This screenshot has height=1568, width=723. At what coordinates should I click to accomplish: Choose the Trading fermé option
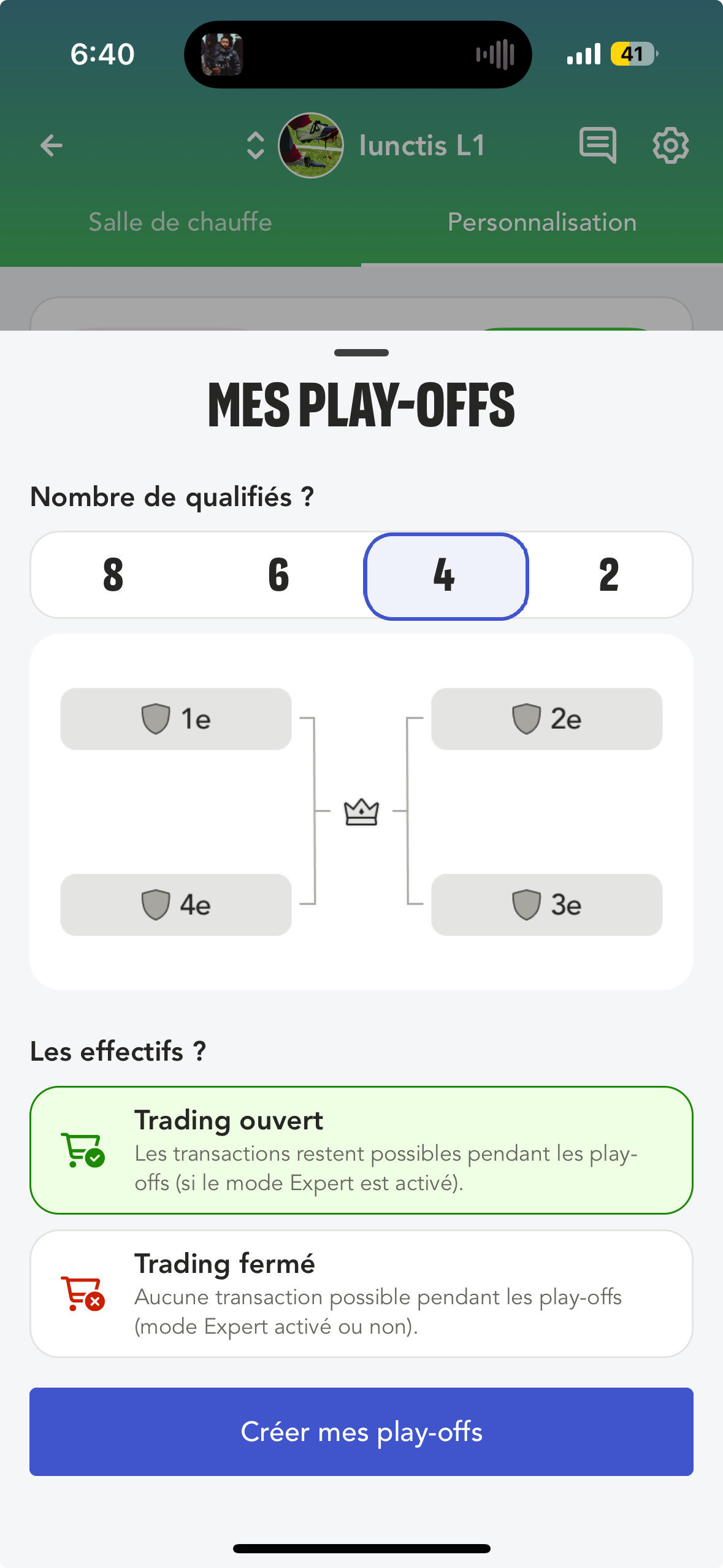[x=361, y=1294]
